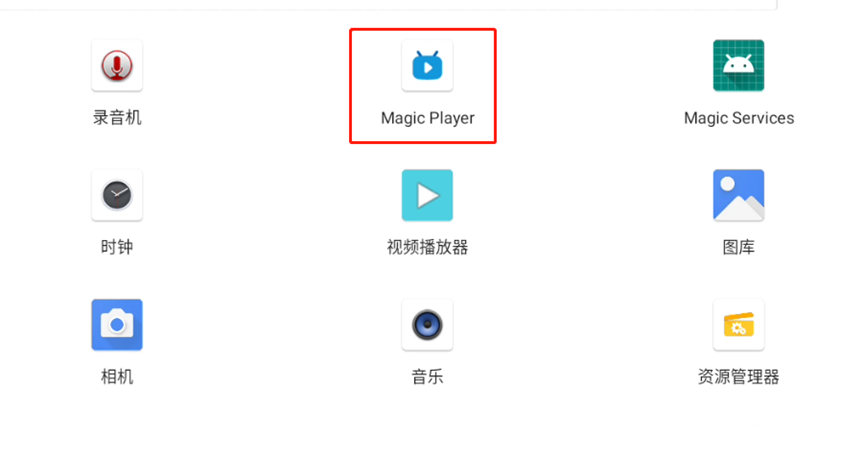Launch the 视频播放器 video player
The image size is (864, 460).
point(427,195)
